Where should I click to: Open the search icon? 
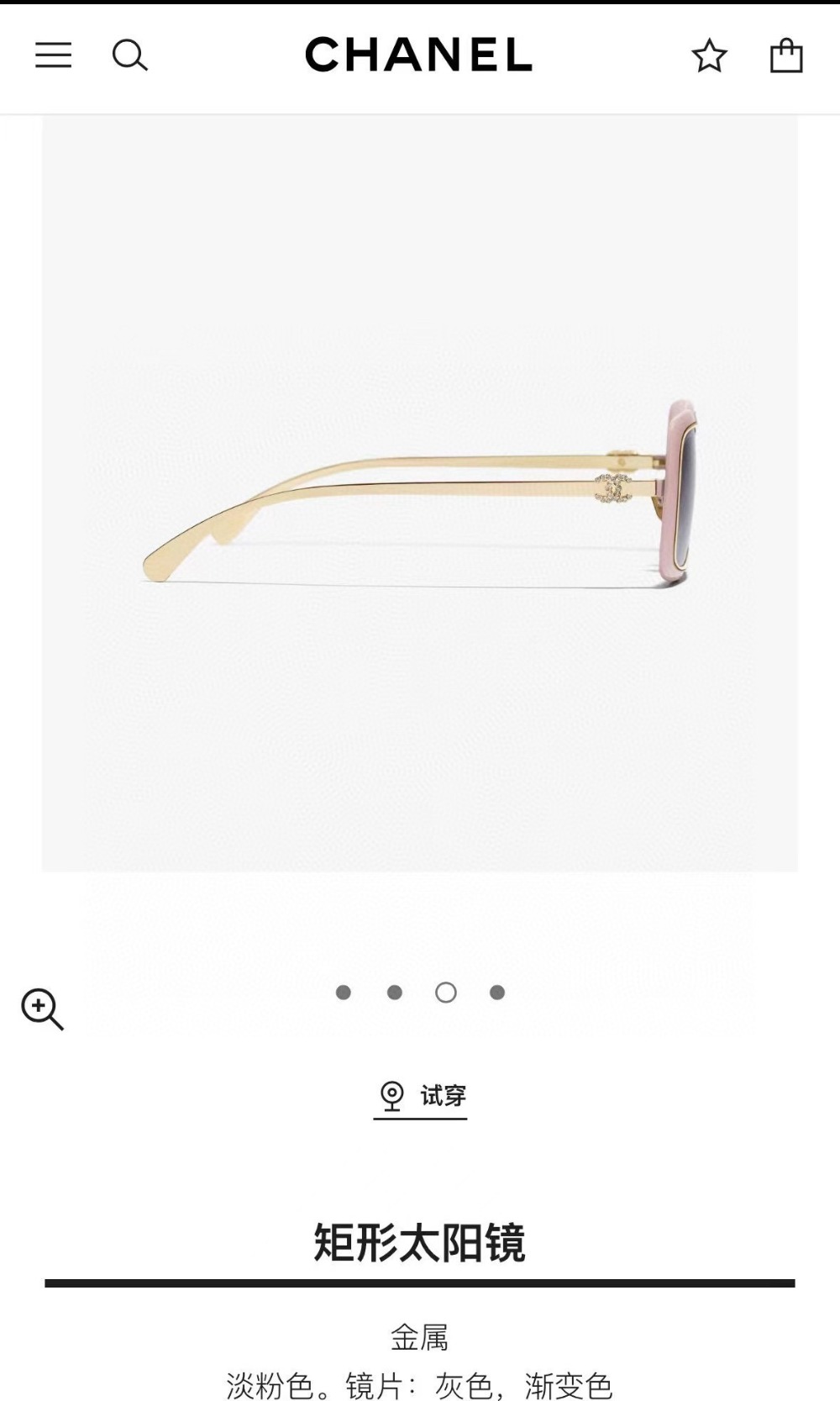129,55
